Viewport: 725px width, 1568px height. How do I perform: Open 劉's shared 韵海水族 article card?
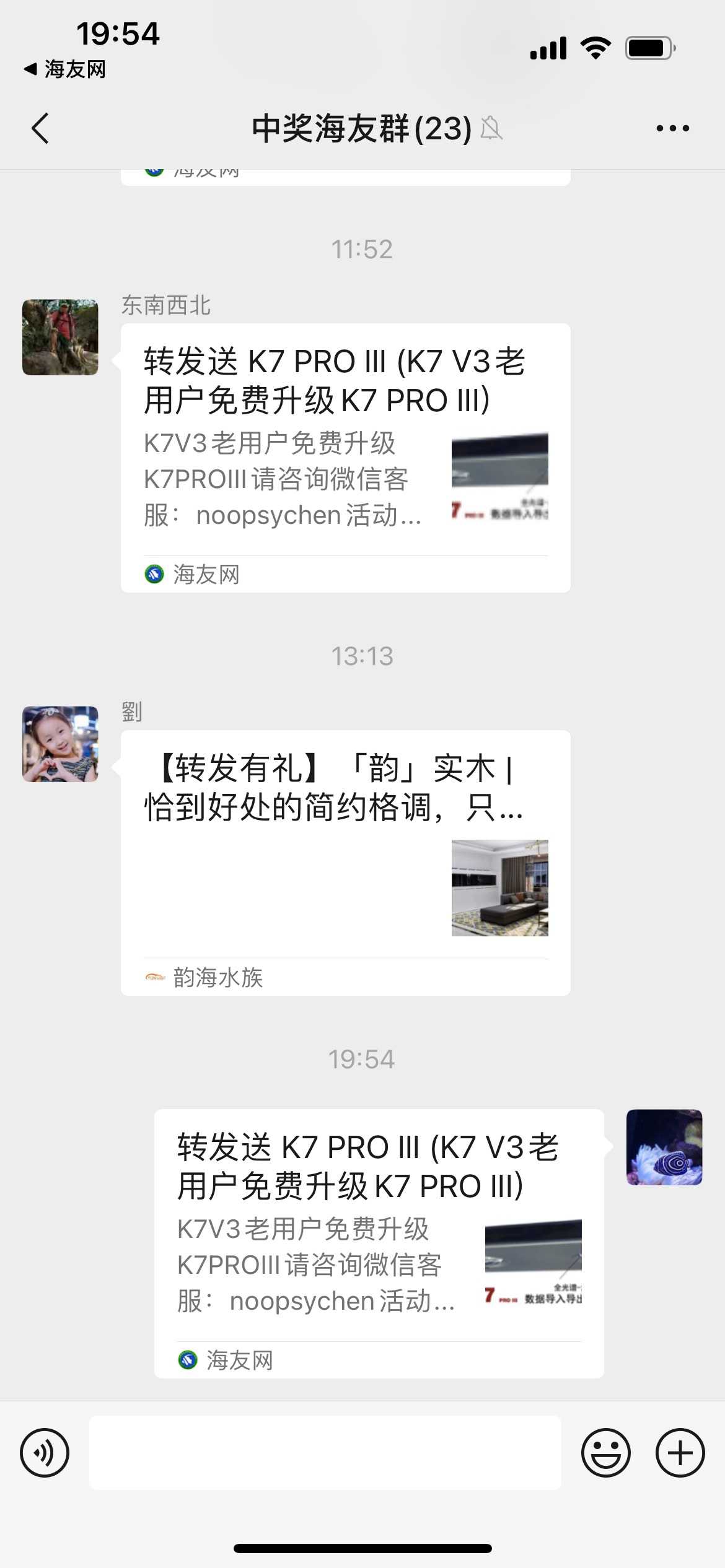click(345, 862)
